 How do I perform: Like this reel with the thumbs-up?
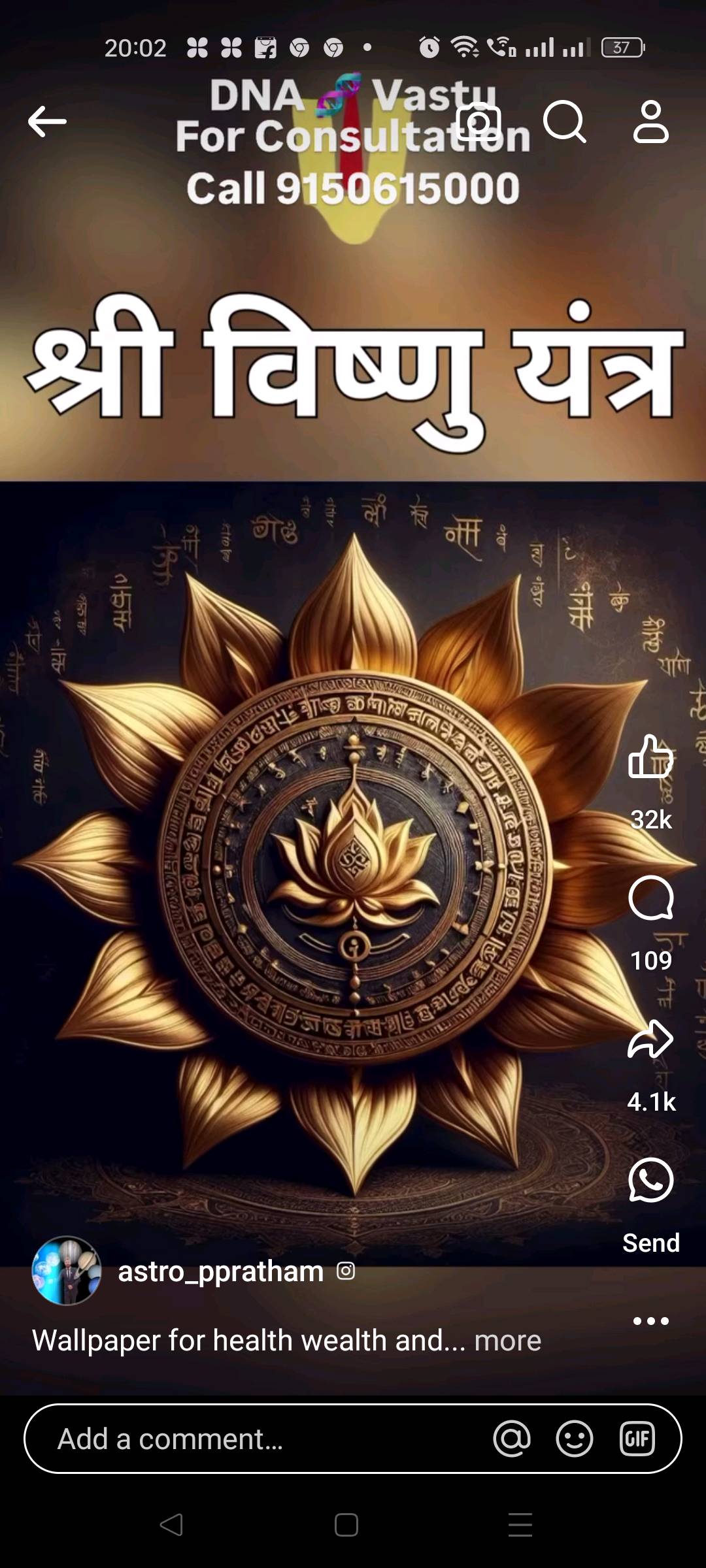[x=651, y=757]
